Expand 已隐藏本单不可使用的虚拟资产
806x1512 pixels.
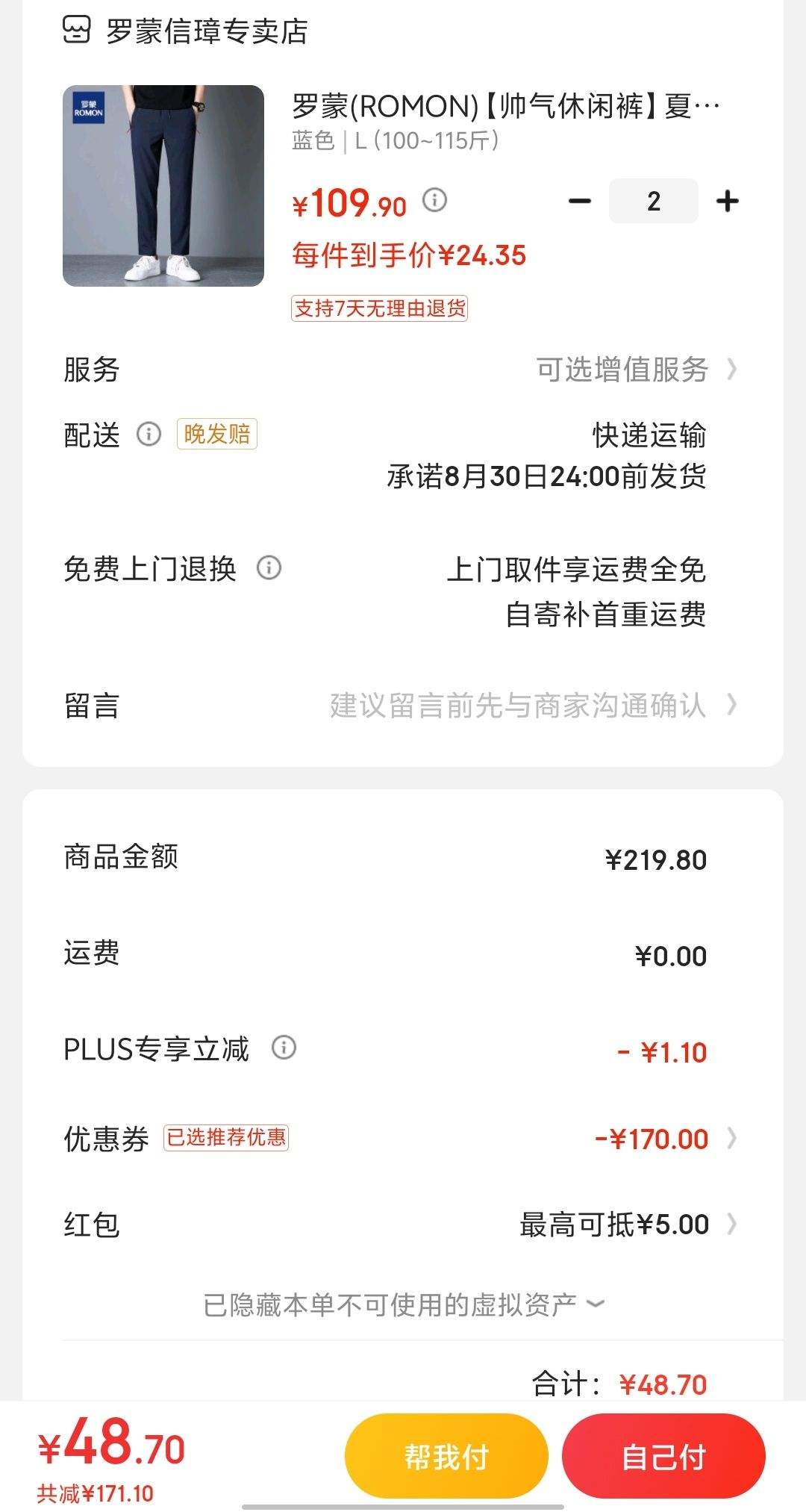(x=404, y=1304)
